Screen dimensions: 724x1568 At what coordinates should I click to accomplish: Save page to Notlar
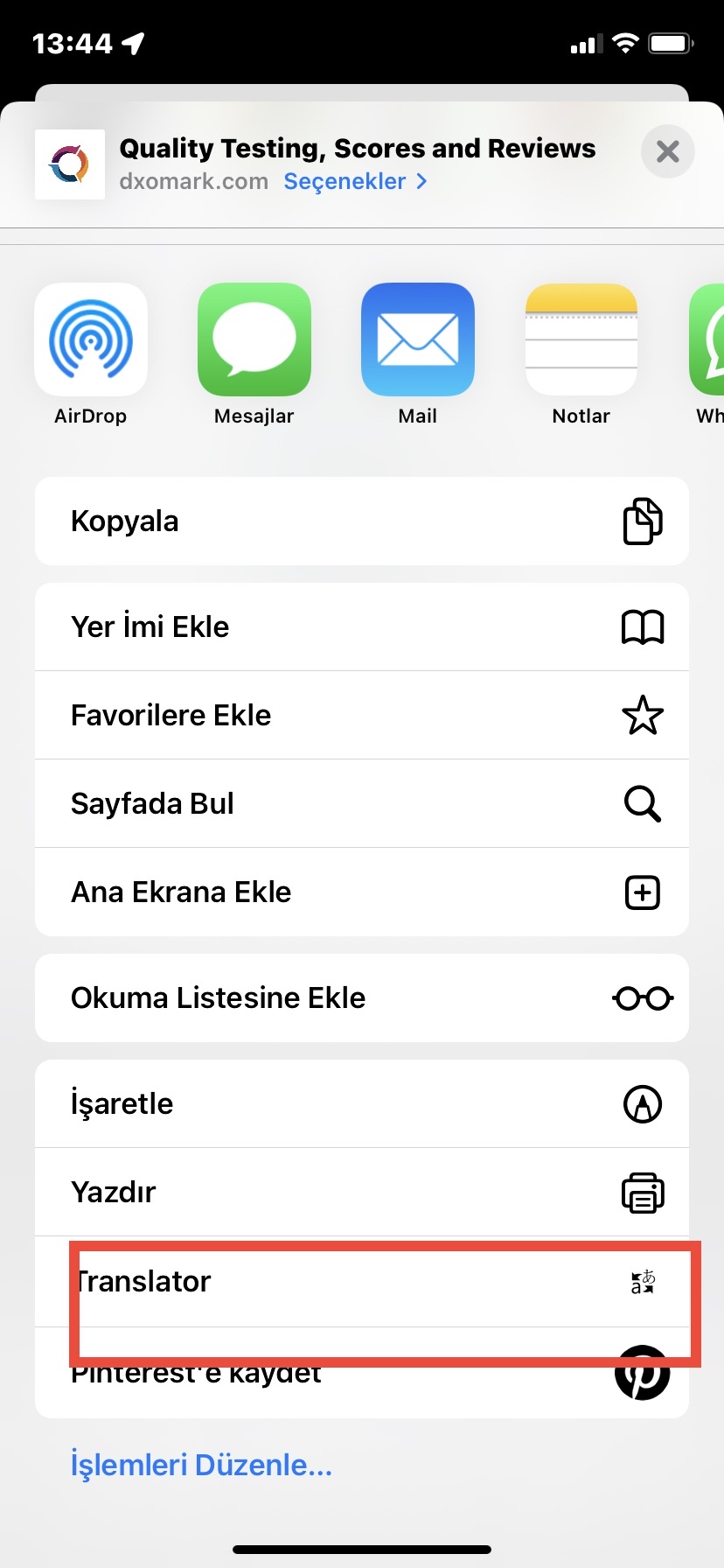coord(581,354)
